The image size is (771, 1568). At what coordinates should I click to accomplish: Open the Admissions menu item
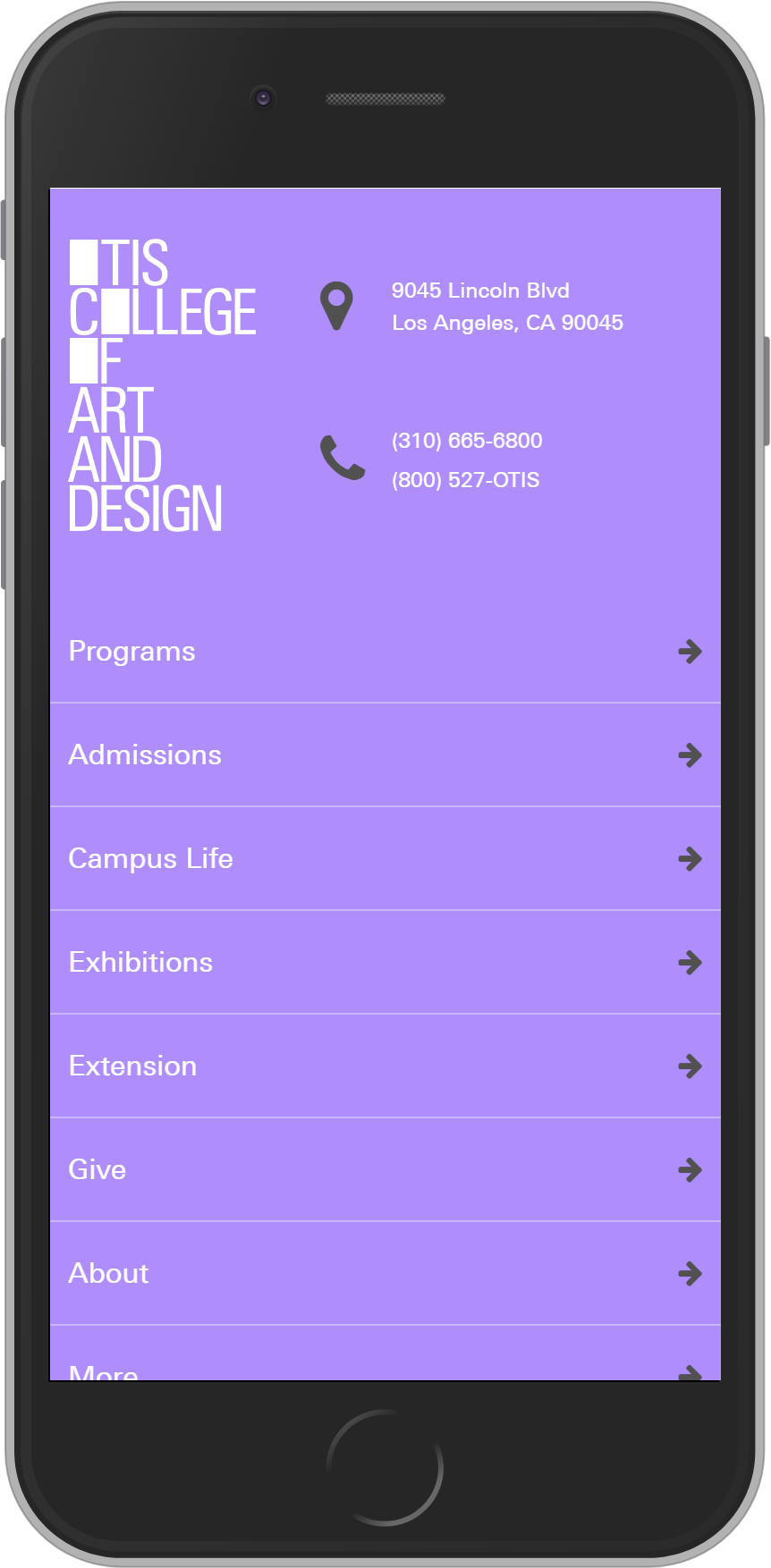click(145, 754)
